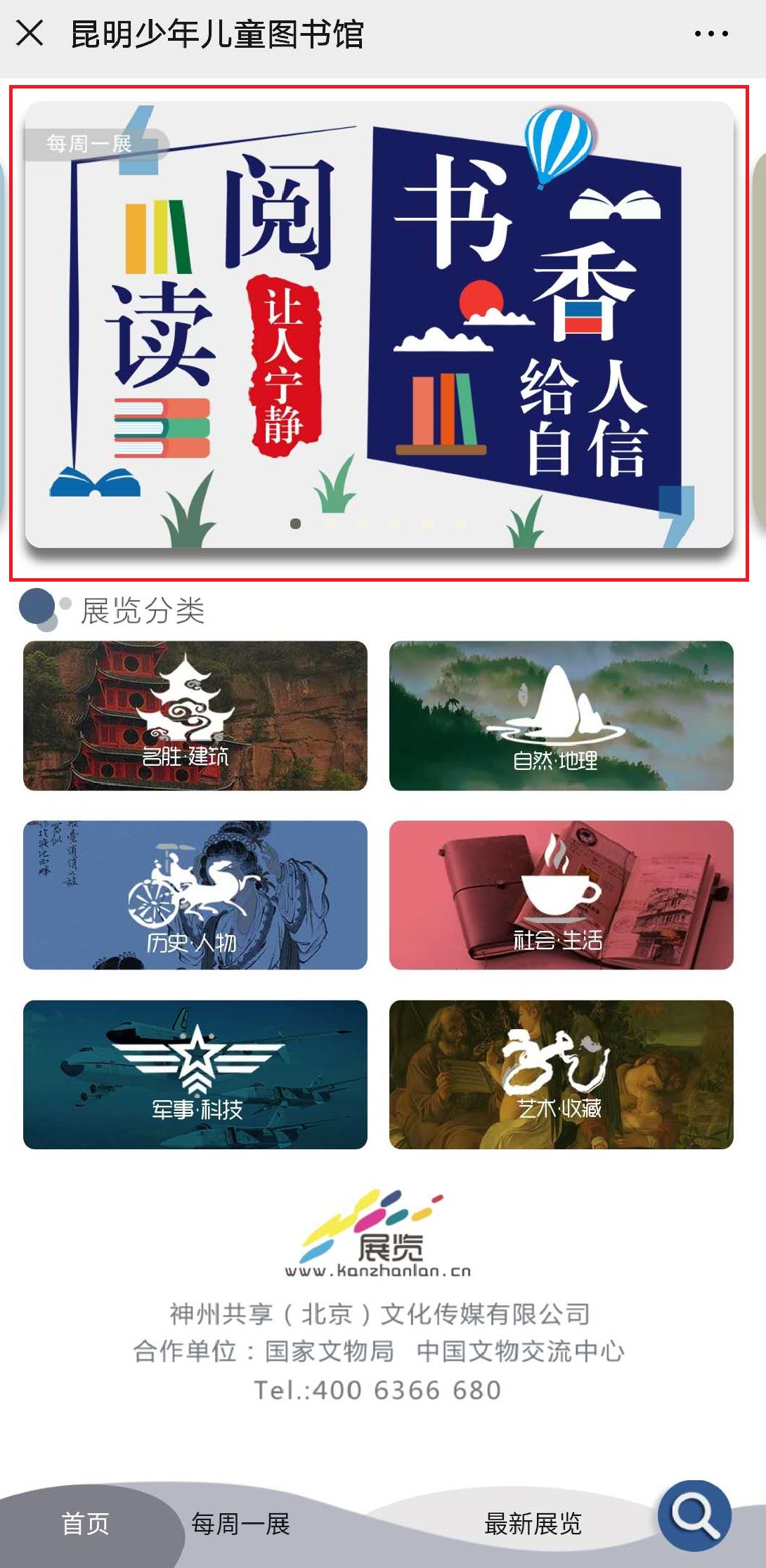
Task: Open the 自然·地理 exhibition category
Action: [x=561, y=715]
